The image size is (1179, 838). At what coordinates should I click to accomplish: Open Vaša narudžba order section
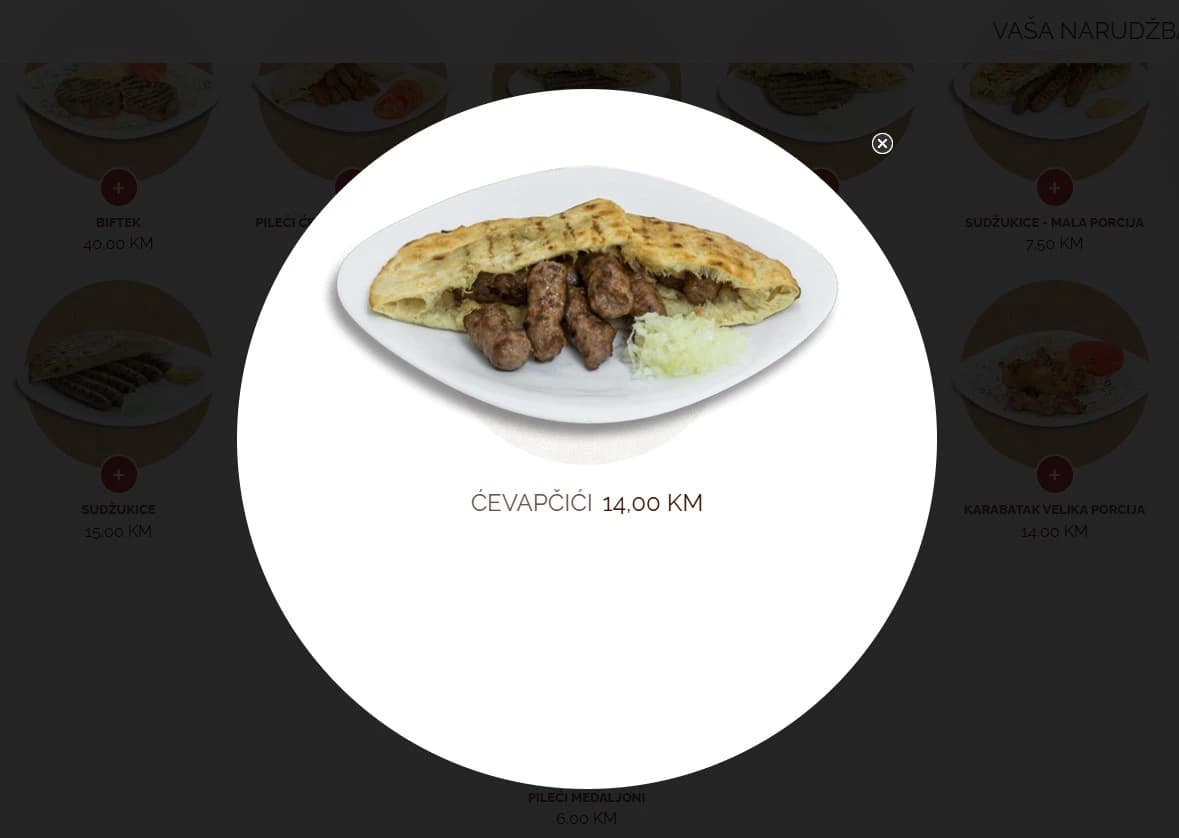pos(1084,31)
